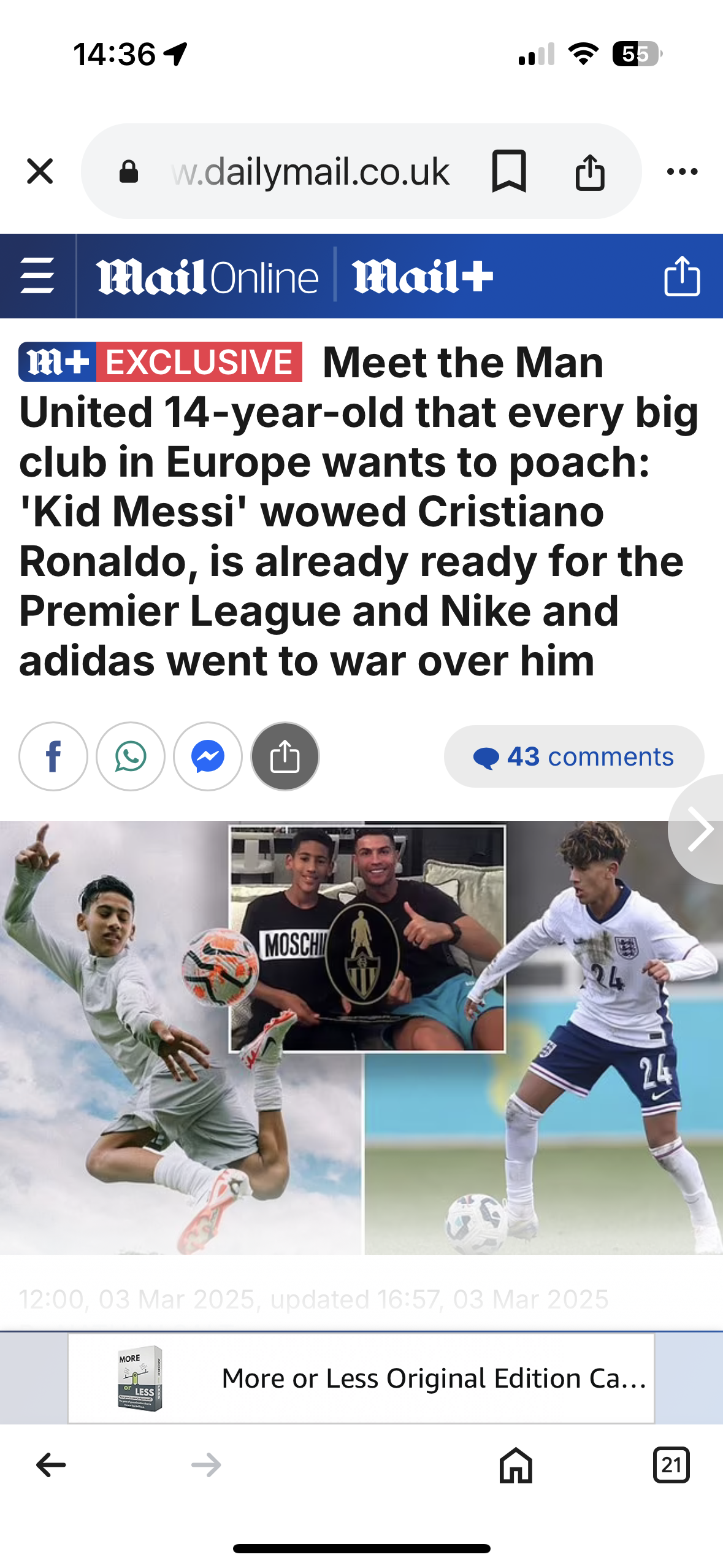
Task: Tap the grey share button under headline
Action: 285,756
